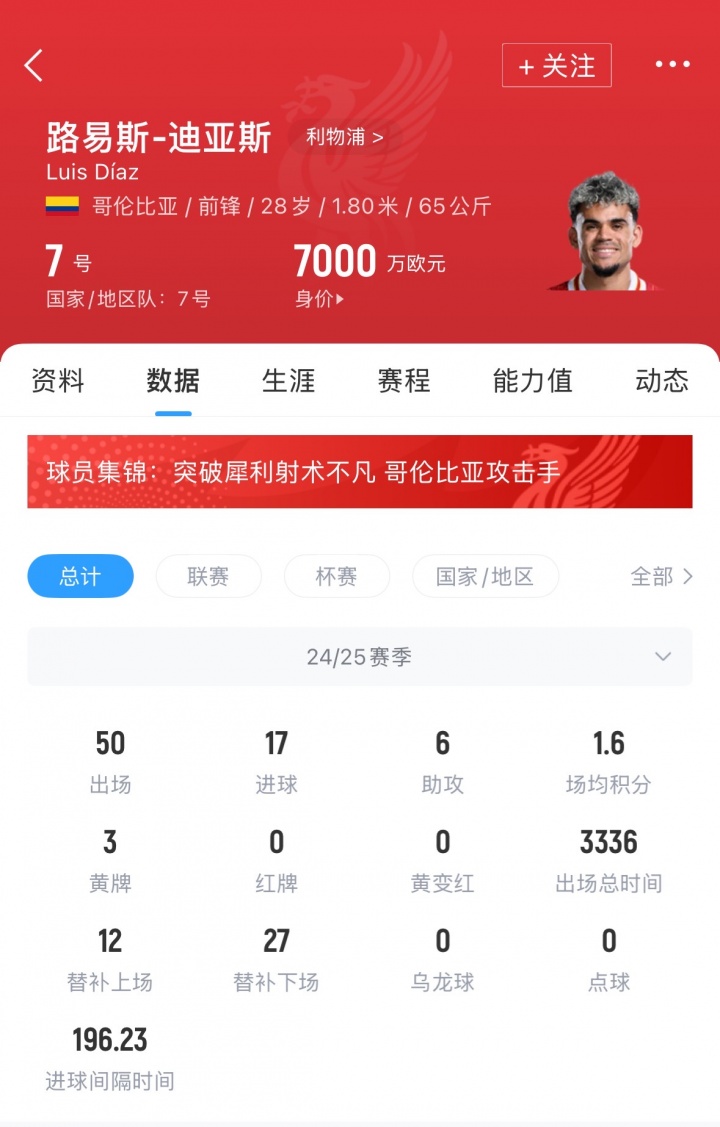
Task: Open the 赛程 schedule tab
Action: pos(402,381)
